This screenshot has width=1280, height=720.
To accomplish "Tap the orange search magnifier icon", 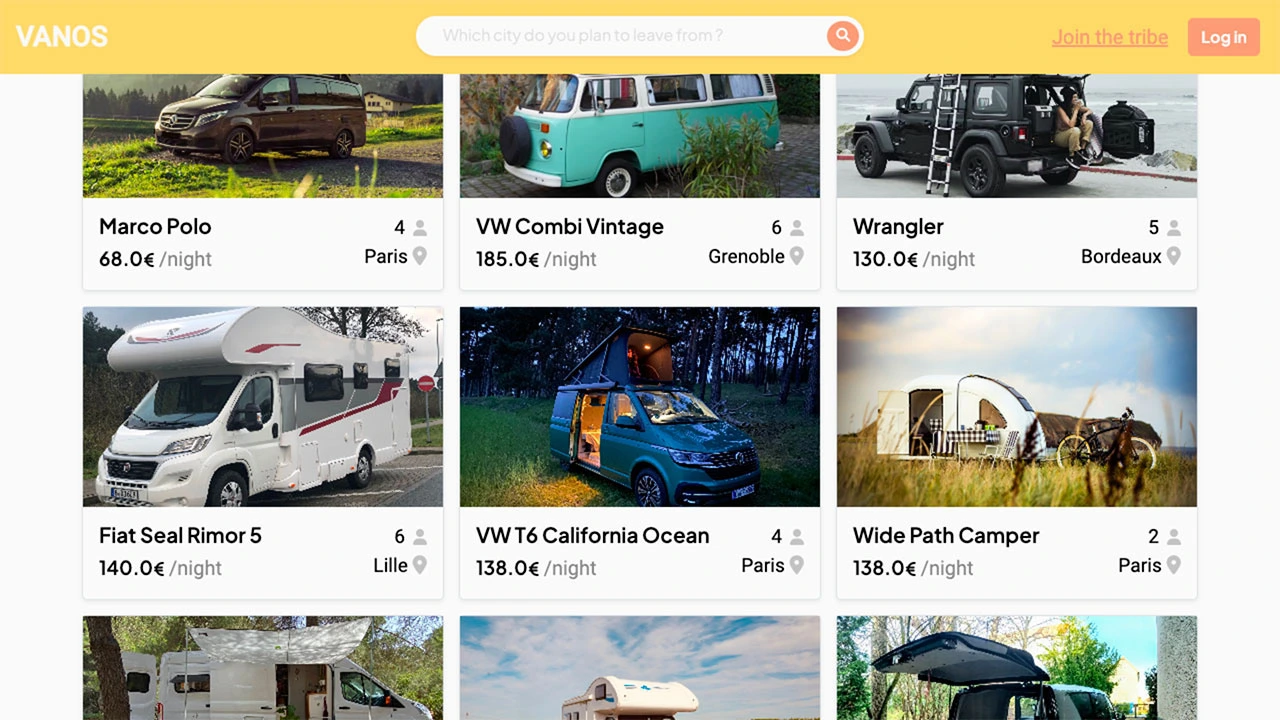I will pos(843,36).
